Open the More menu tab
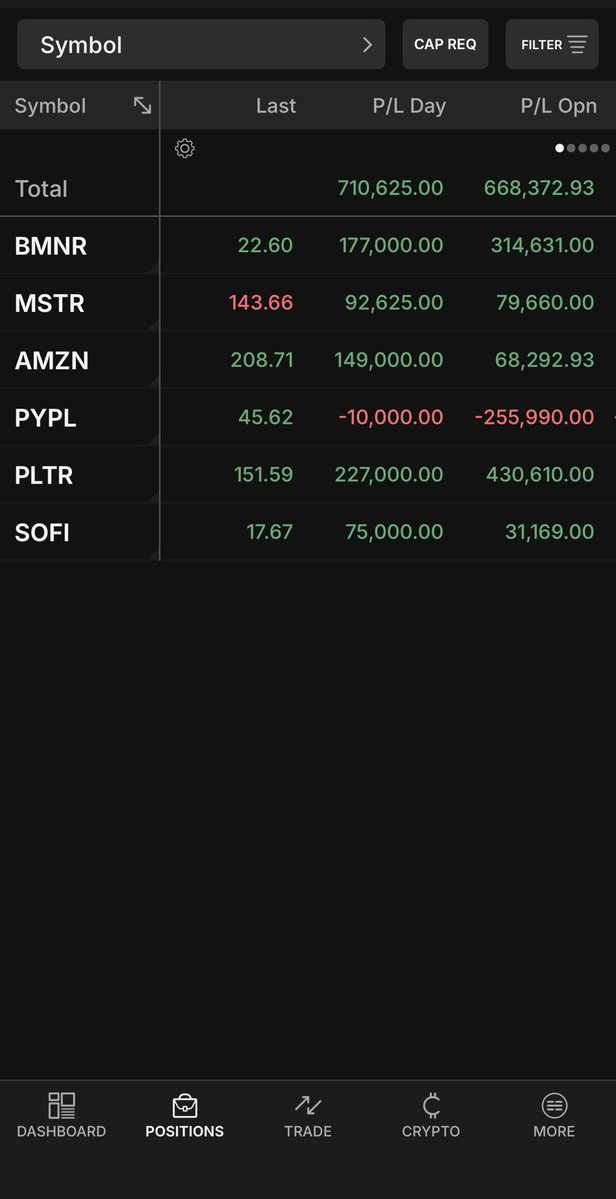This screenshot has height=1199, width=616. click(x=554, y=1116)
